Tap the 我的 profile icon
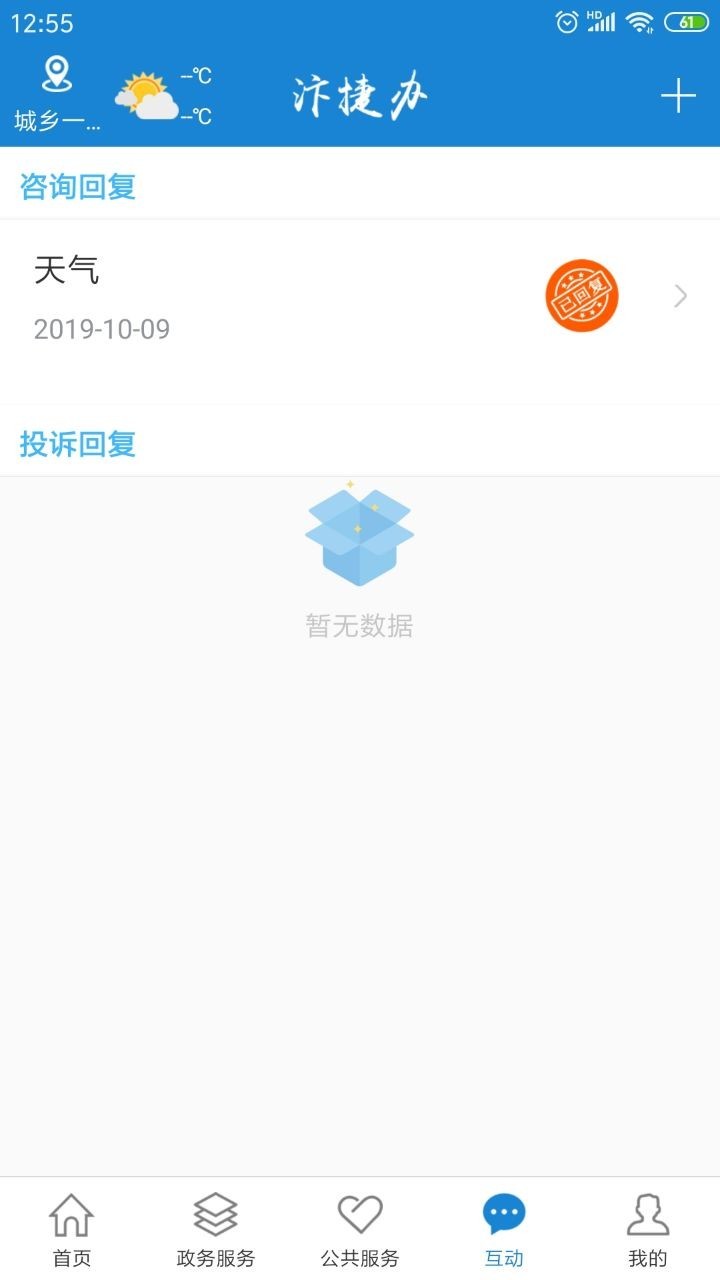 coord(649,1213)
